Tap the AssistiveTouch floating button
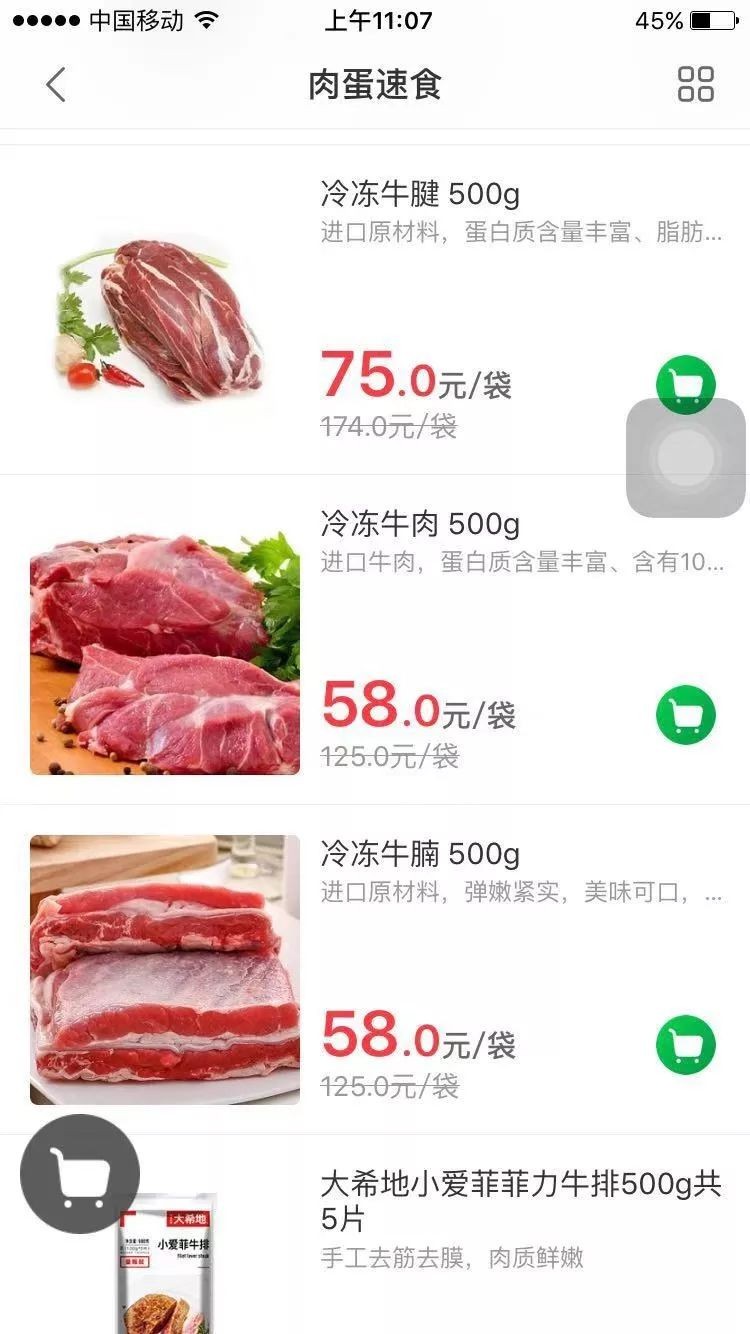The width and height of the screenshot is (750, 1334). click(686, 458)
